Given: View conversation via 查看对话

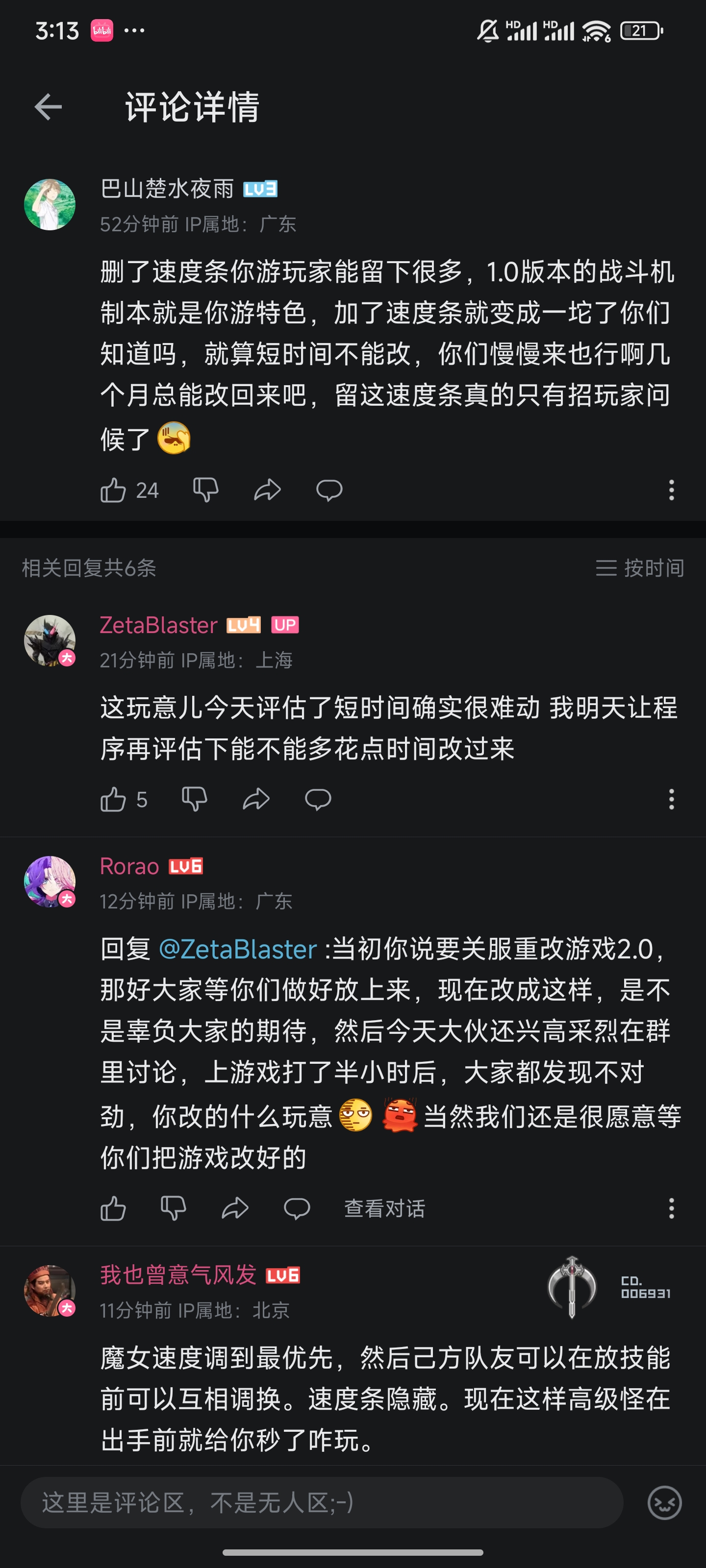Looking at the screenshot, I should [x=384, y=1208].
